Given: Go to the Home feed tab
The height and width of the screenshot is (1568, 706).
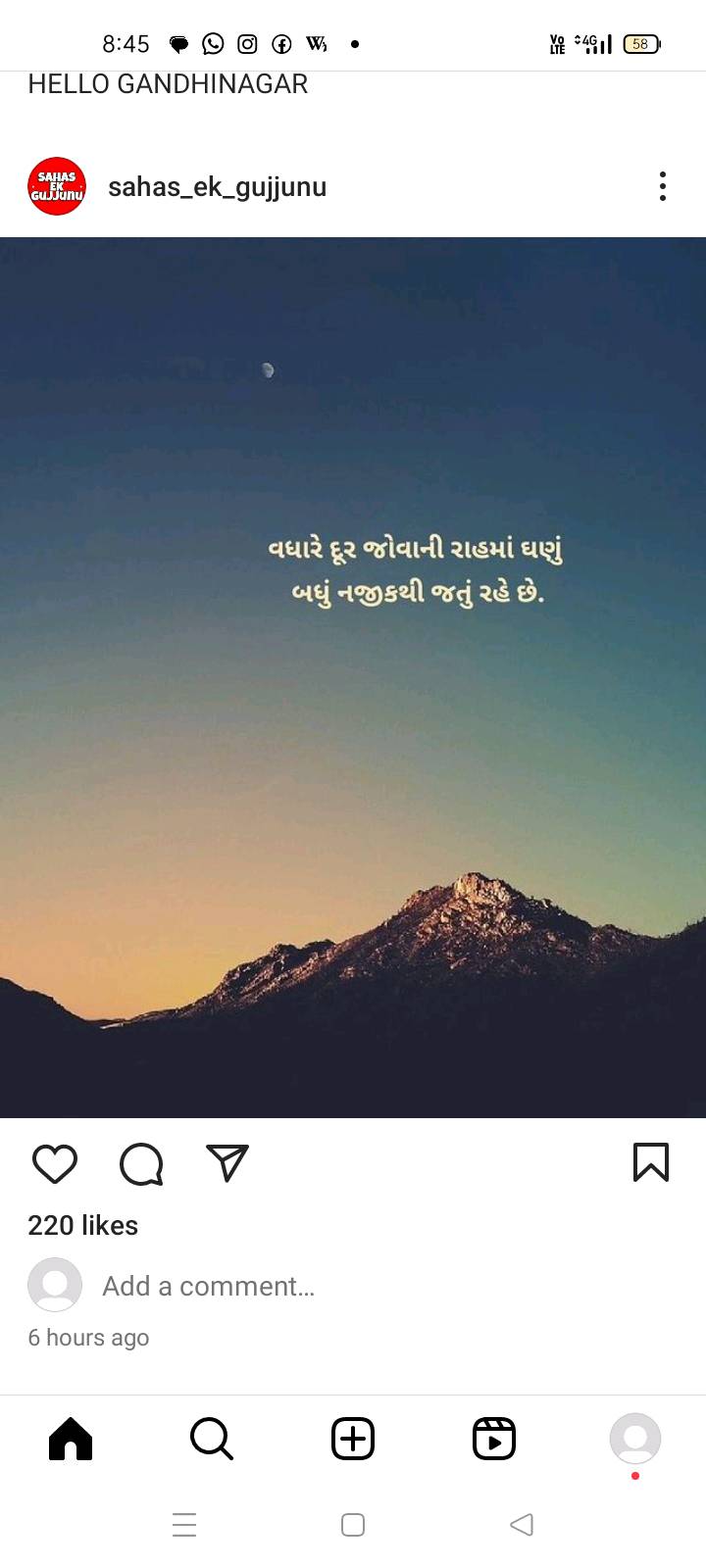Looking at the screenshot, I should point(71,1439).
